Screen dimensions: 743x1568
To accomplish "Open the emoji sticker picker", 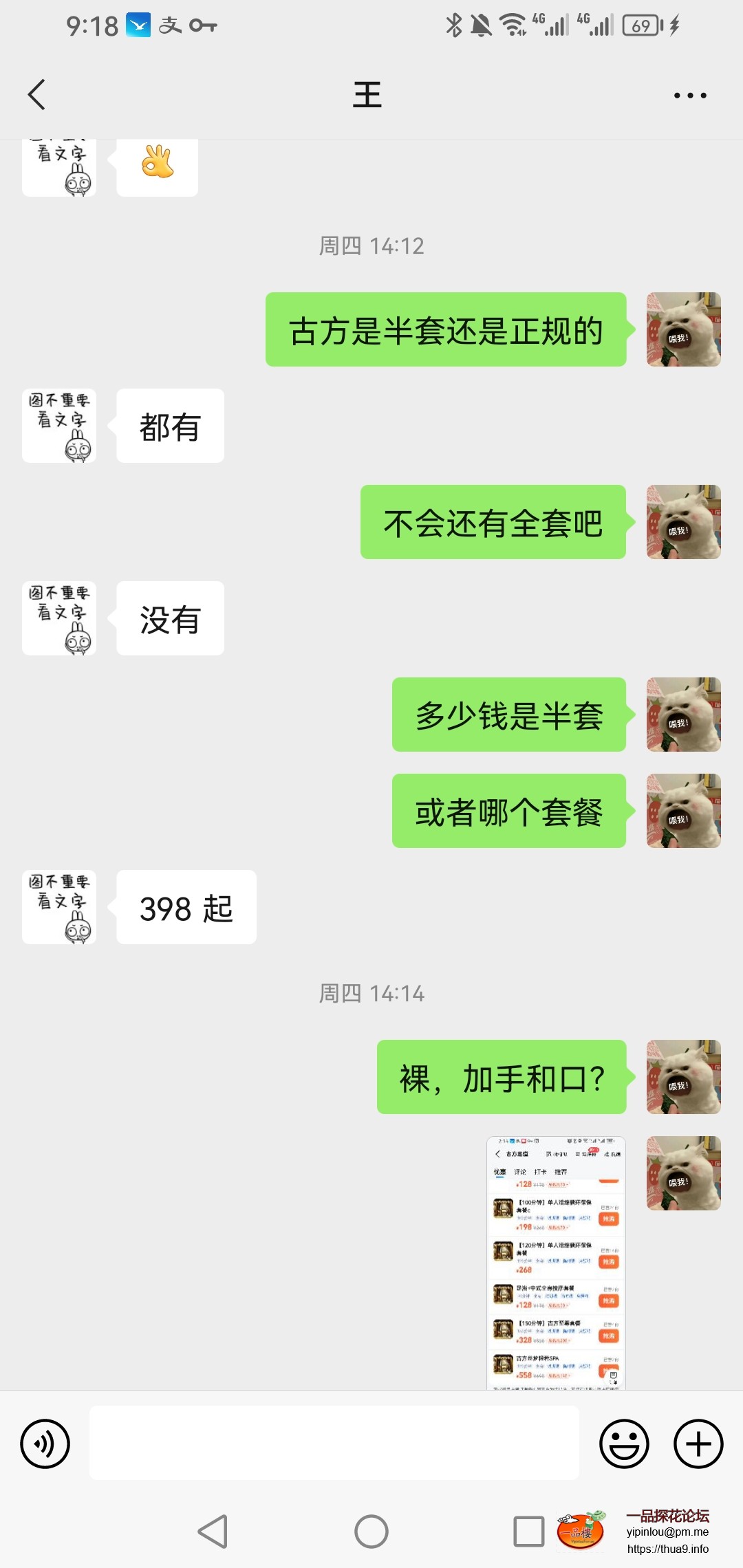I will coord(624,1443).
